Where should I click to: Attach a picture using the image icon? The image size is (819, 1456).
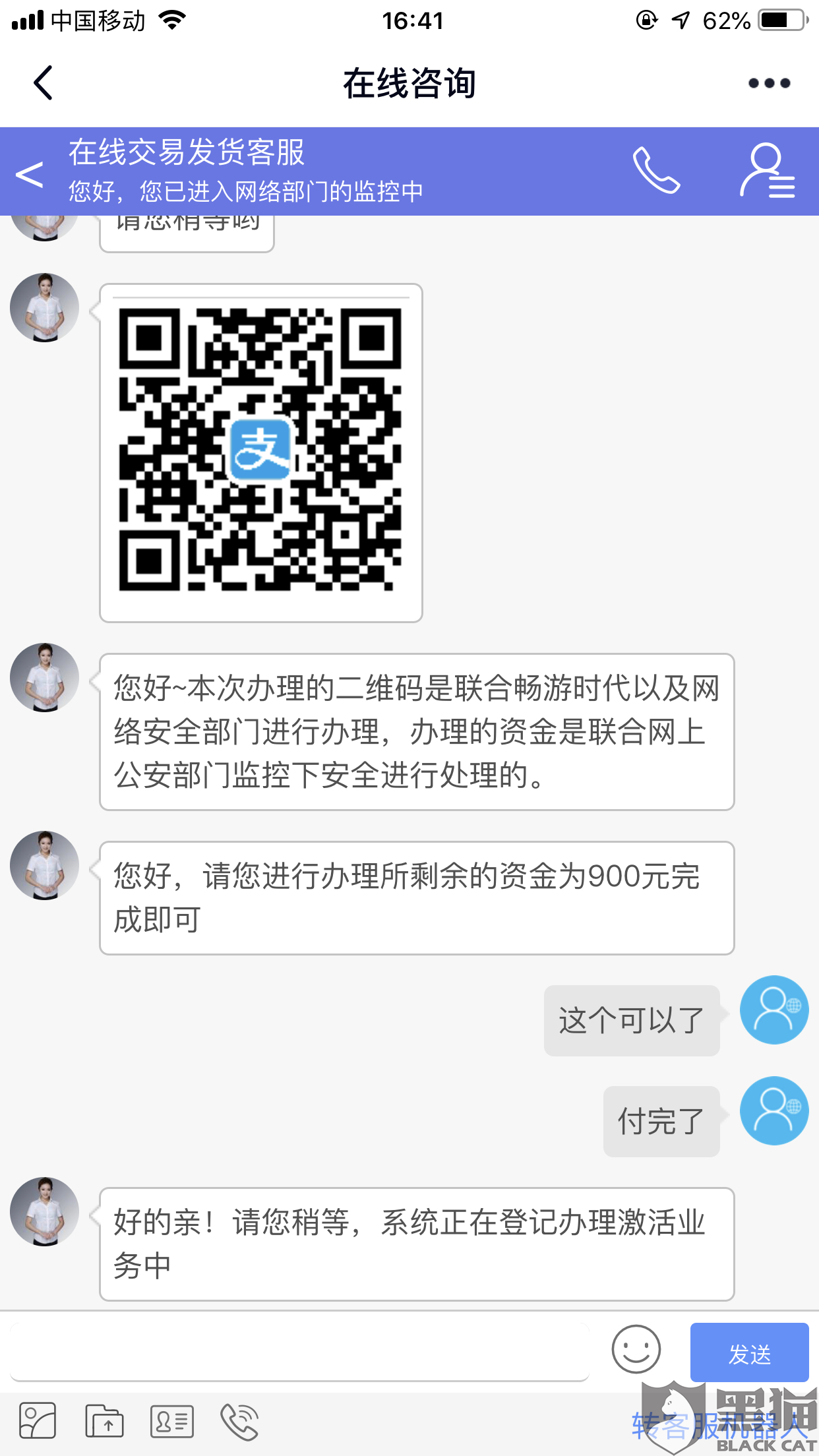[x=38, y=1421]
